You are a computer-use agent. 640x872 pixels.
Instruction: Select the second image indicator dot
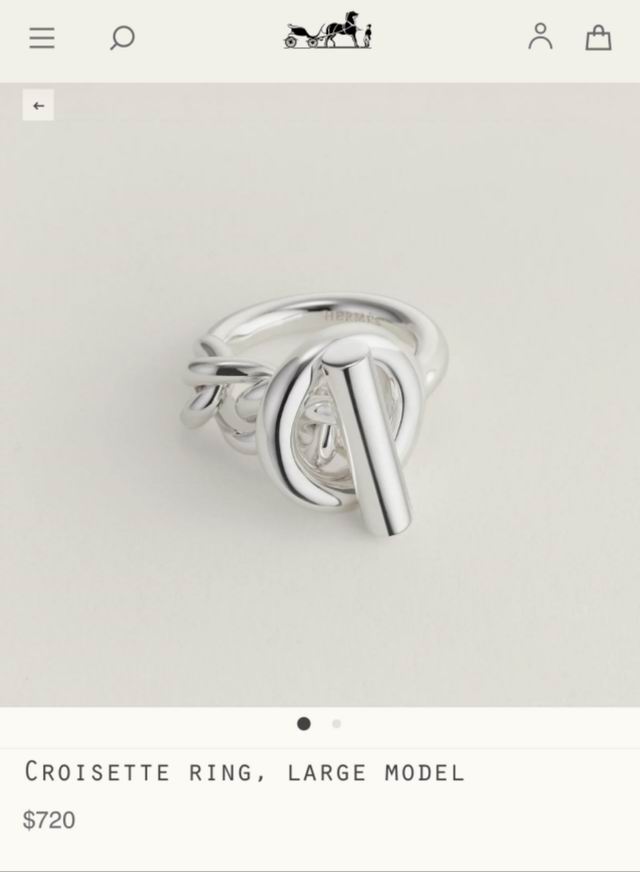(x=336, y=724)
